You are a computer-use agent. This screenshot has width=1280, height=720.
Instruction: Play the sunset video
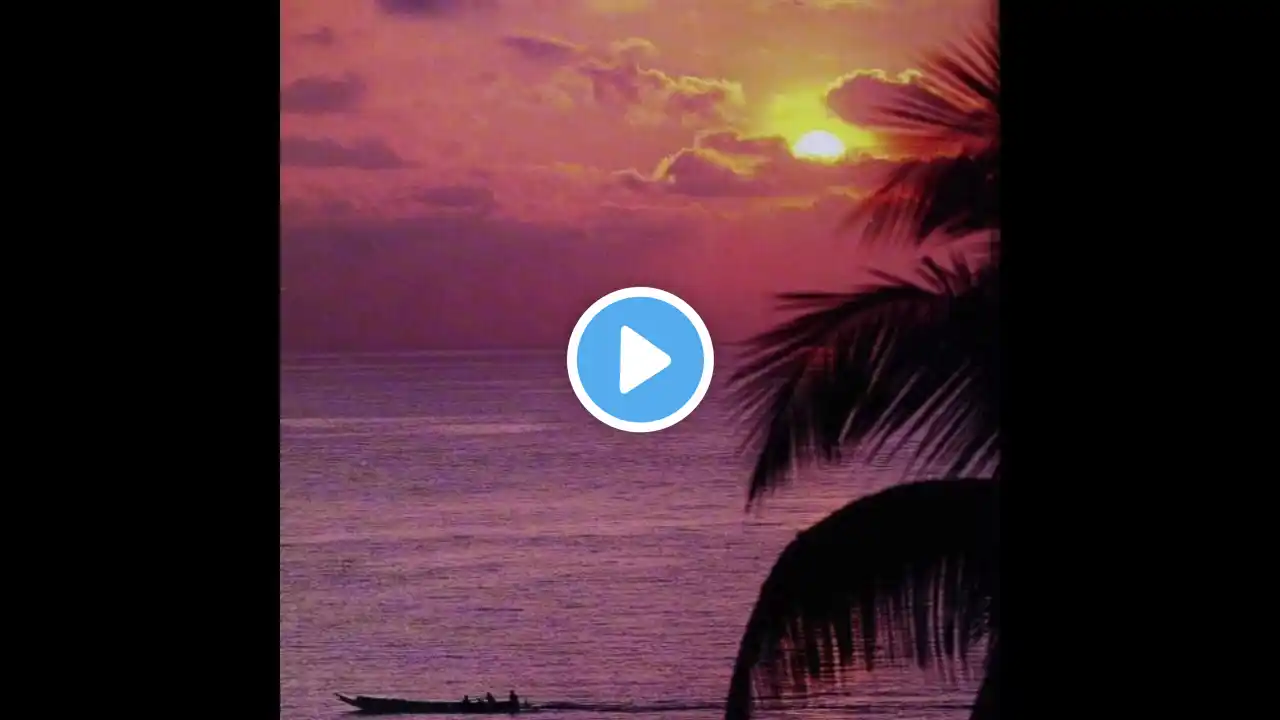point(640,360)
